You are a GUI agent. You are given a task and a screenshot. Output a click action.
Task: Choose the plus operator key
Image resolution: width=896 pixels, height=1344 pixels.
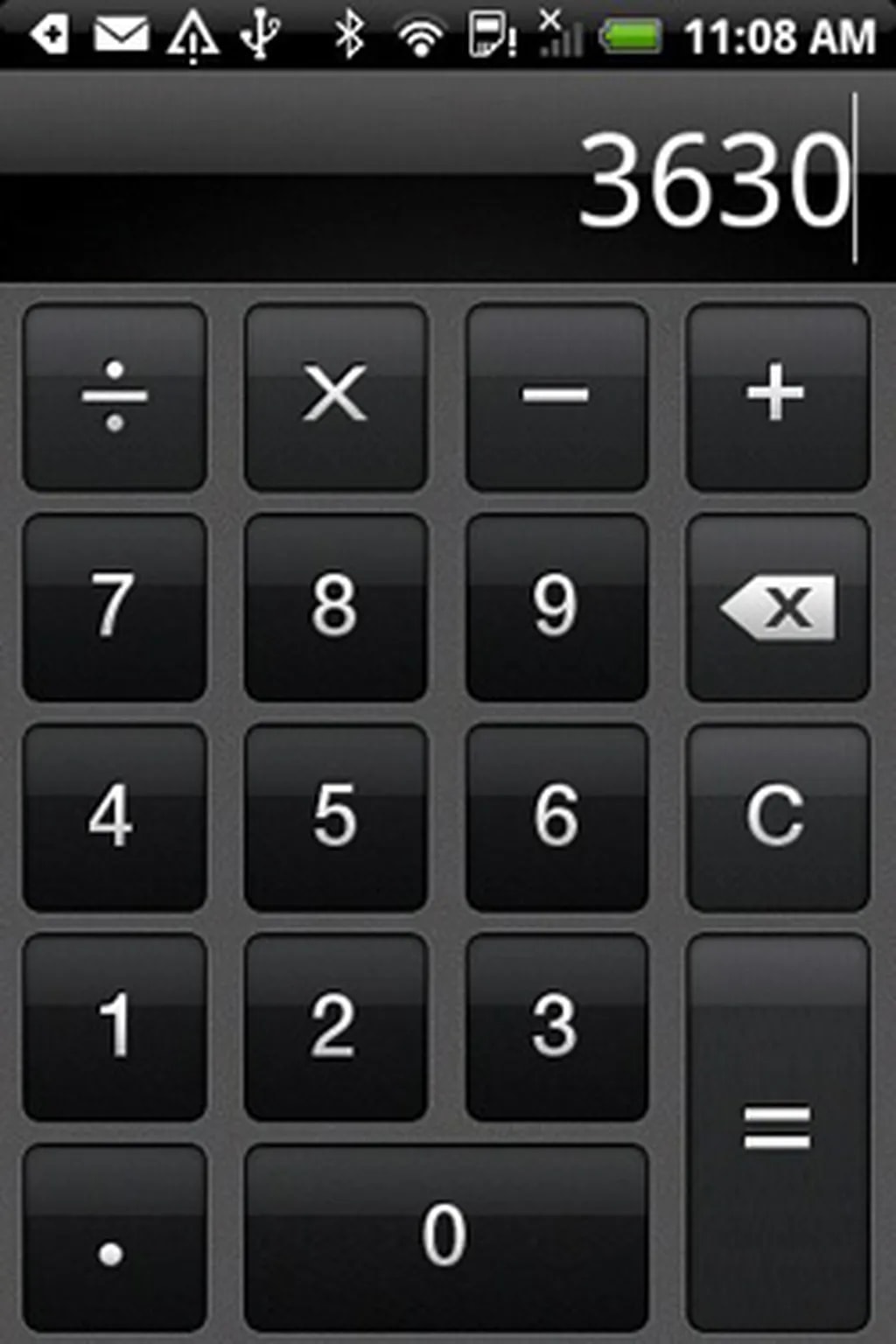[777, 396]
